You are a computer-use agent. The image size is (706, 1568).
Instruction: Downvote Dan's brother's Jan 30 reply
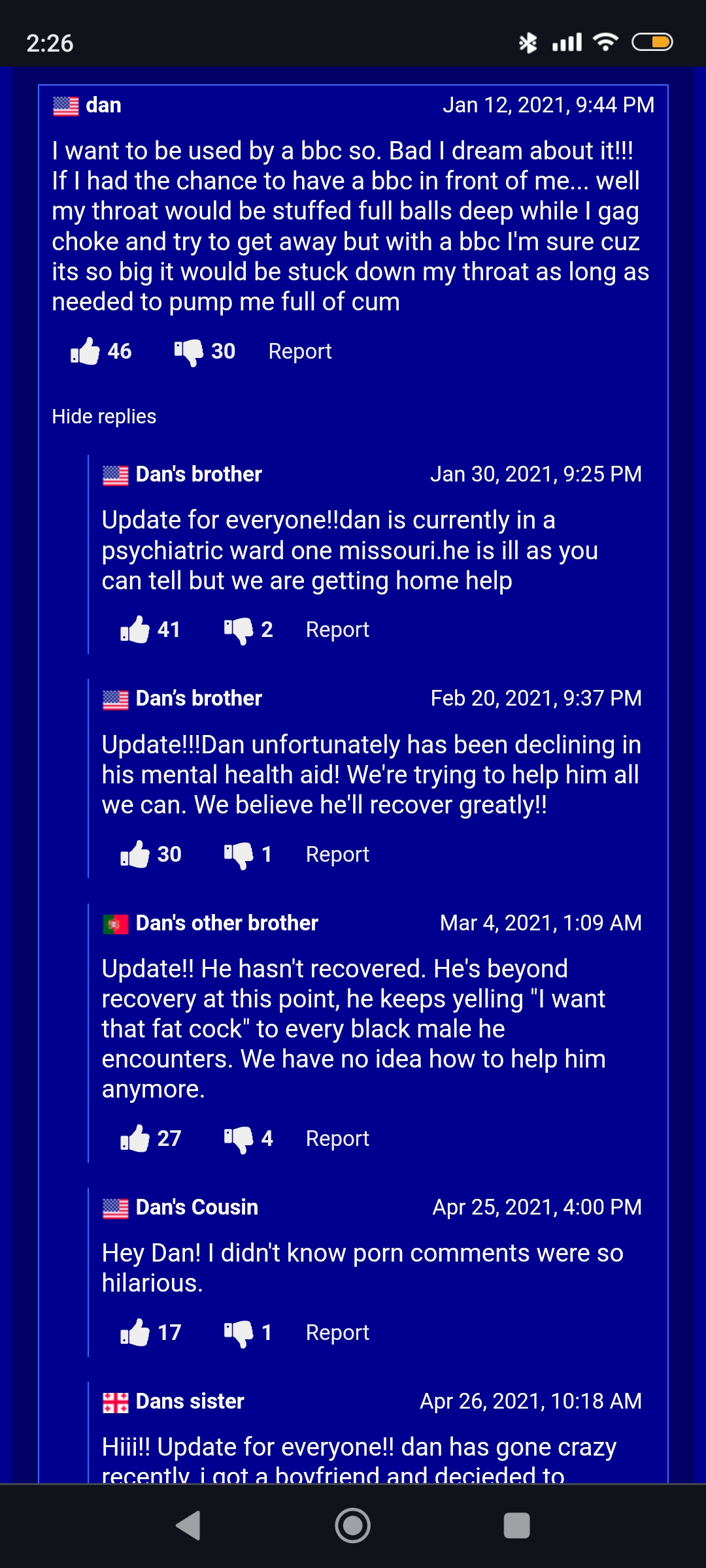point(239,630)
